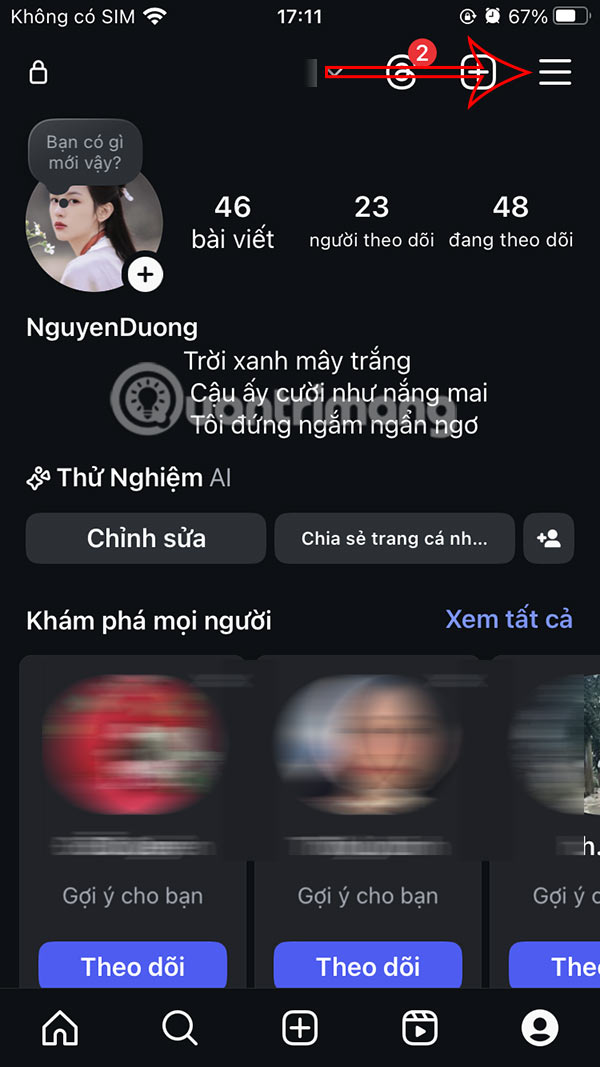600x1067 pixels.
Task: Open the hamburger menu
Action: (x=555, y=72)
